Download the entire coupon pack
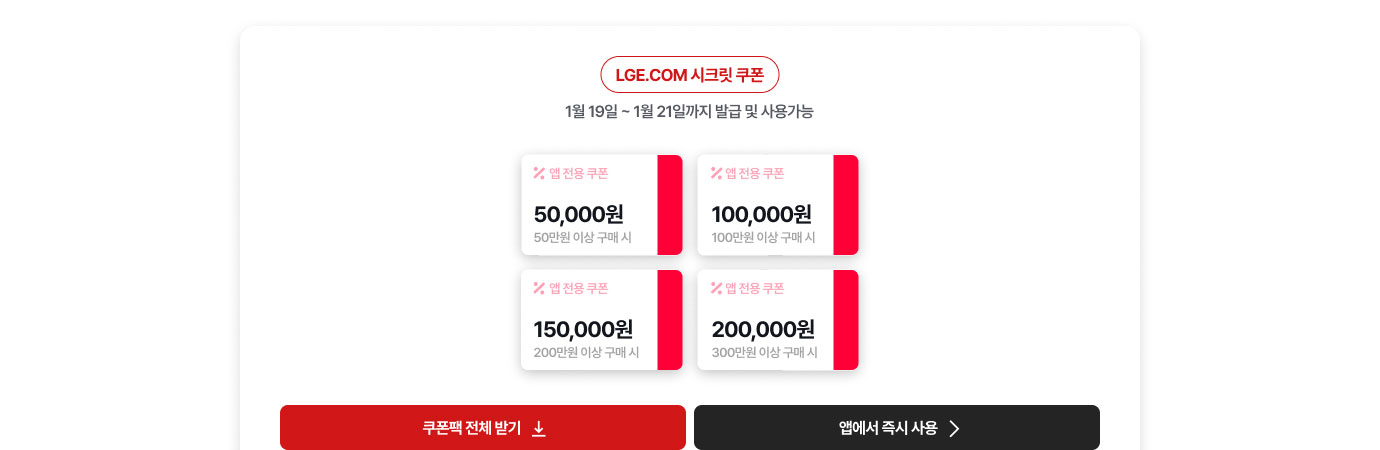This screenshot has width=1380, height=450. (482, 428)
